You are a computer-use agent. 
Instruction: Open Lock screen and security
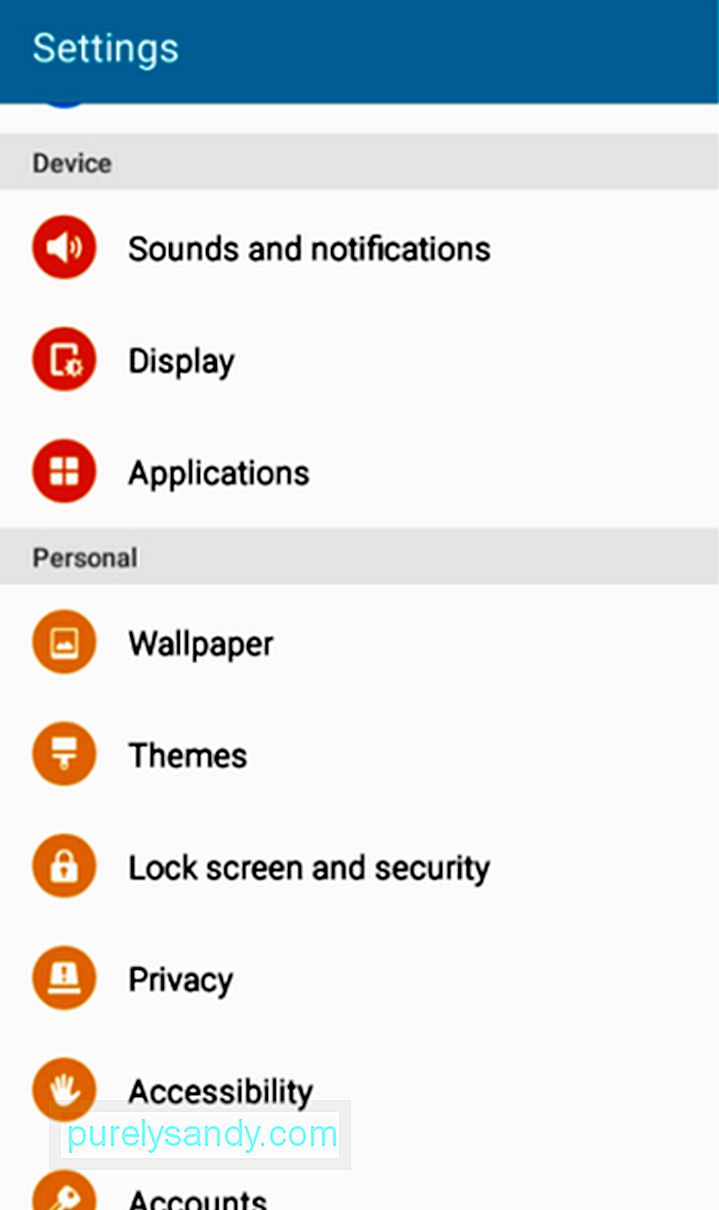point(359,866)
